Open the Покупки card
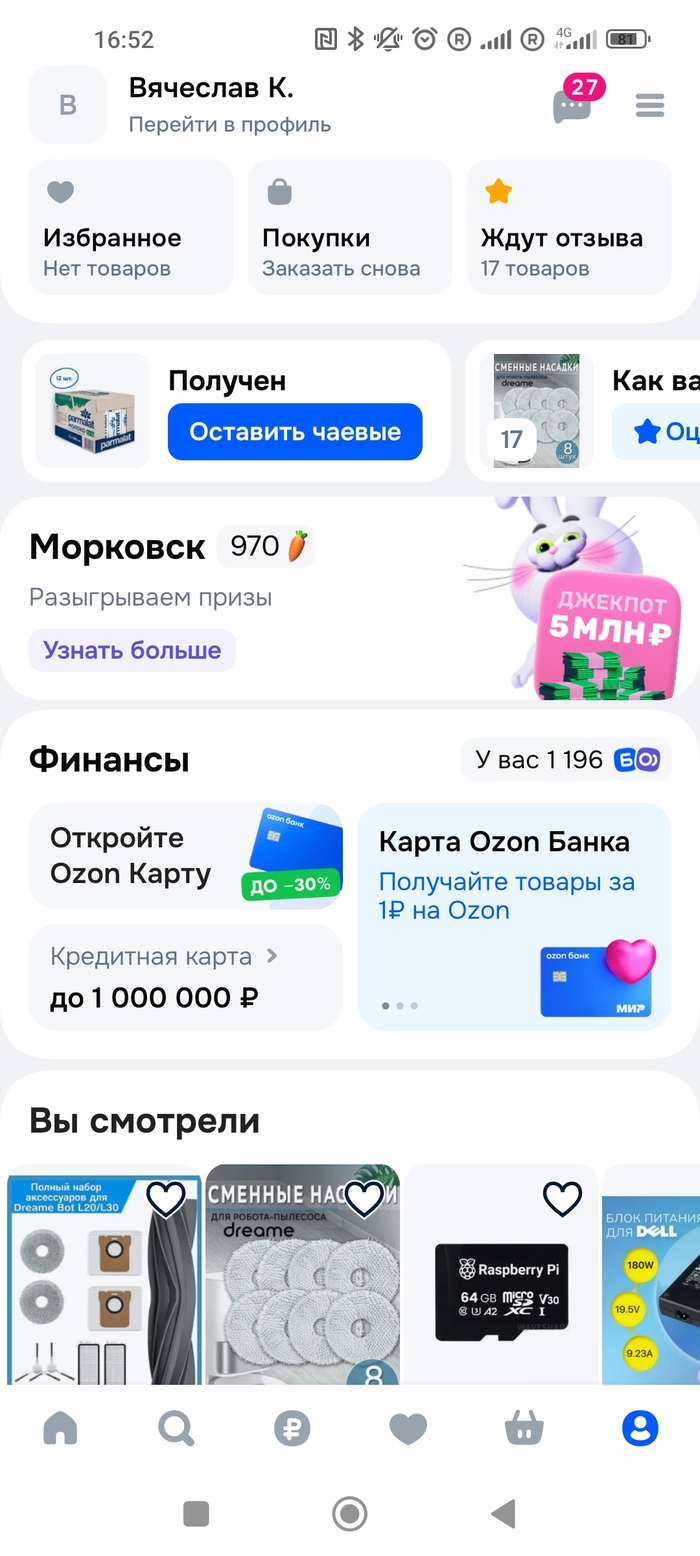Image resolution: width=700 pixels, height=1556 pixels. (x=349, y=227)
